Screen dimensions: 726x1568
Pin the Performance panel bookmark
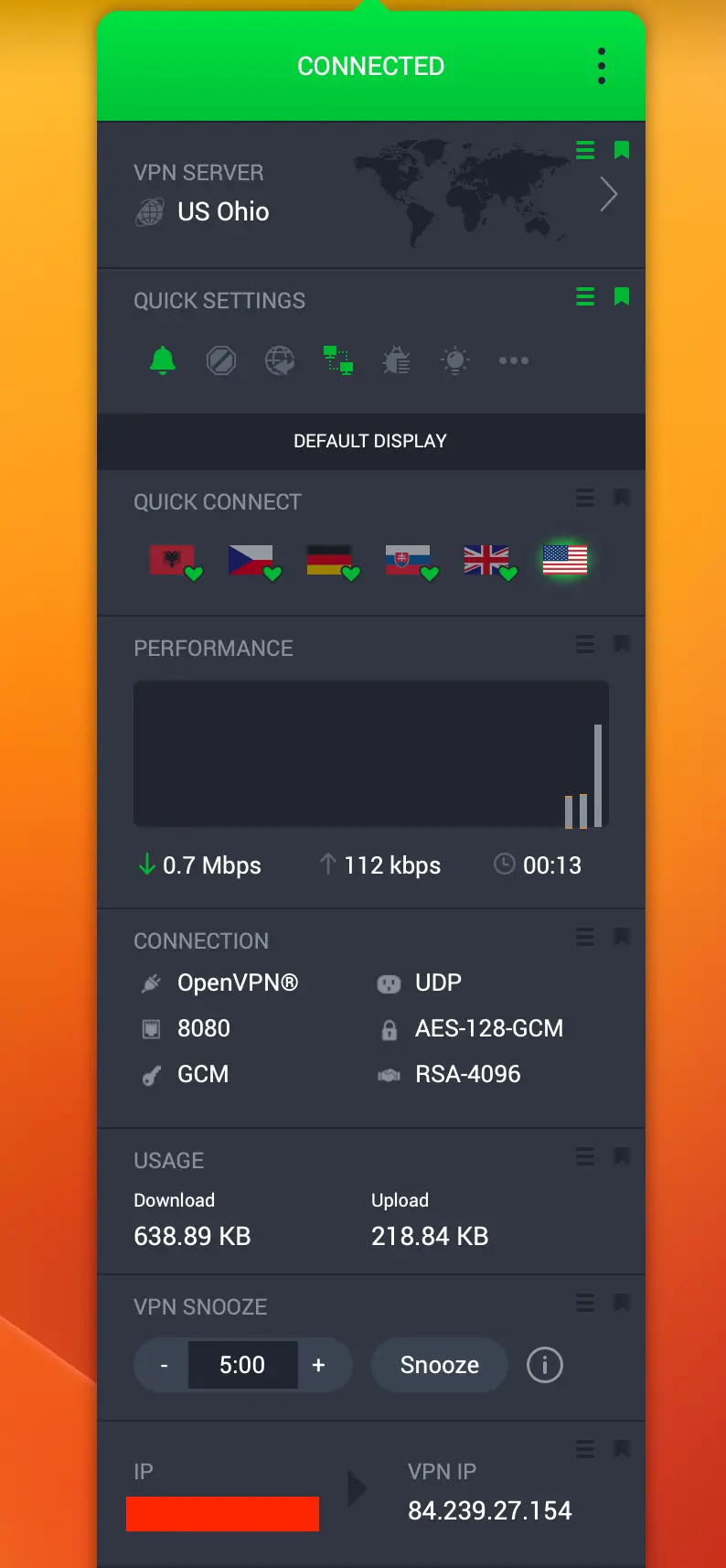(622, 644)
